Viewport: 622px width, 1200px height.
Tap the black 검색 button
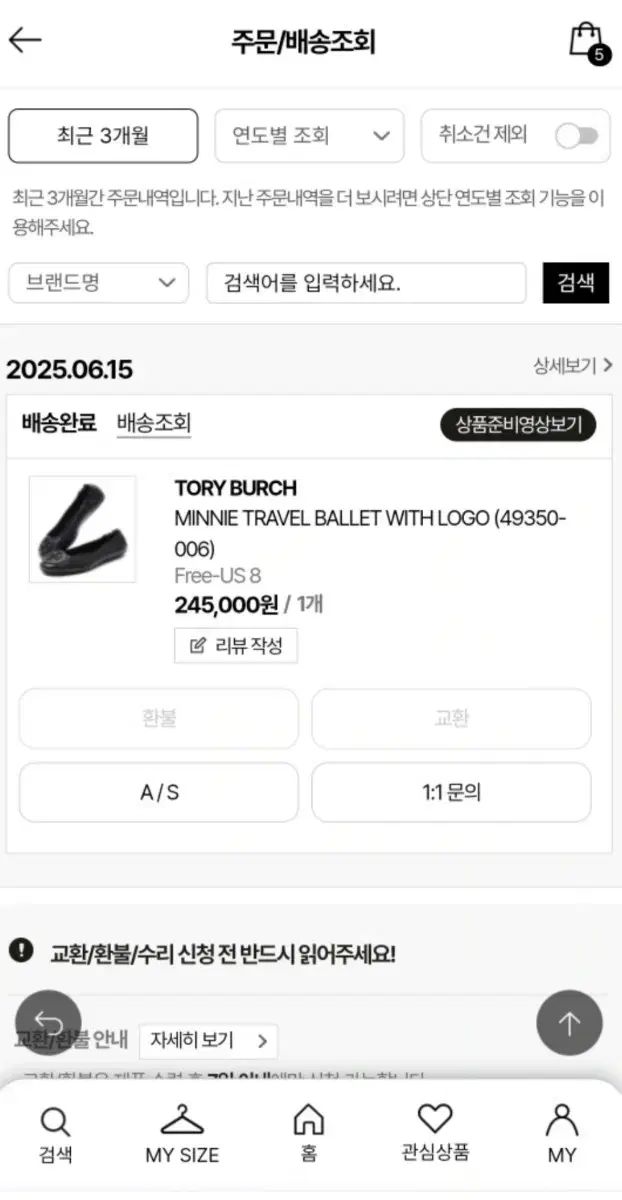coord(575,283)
